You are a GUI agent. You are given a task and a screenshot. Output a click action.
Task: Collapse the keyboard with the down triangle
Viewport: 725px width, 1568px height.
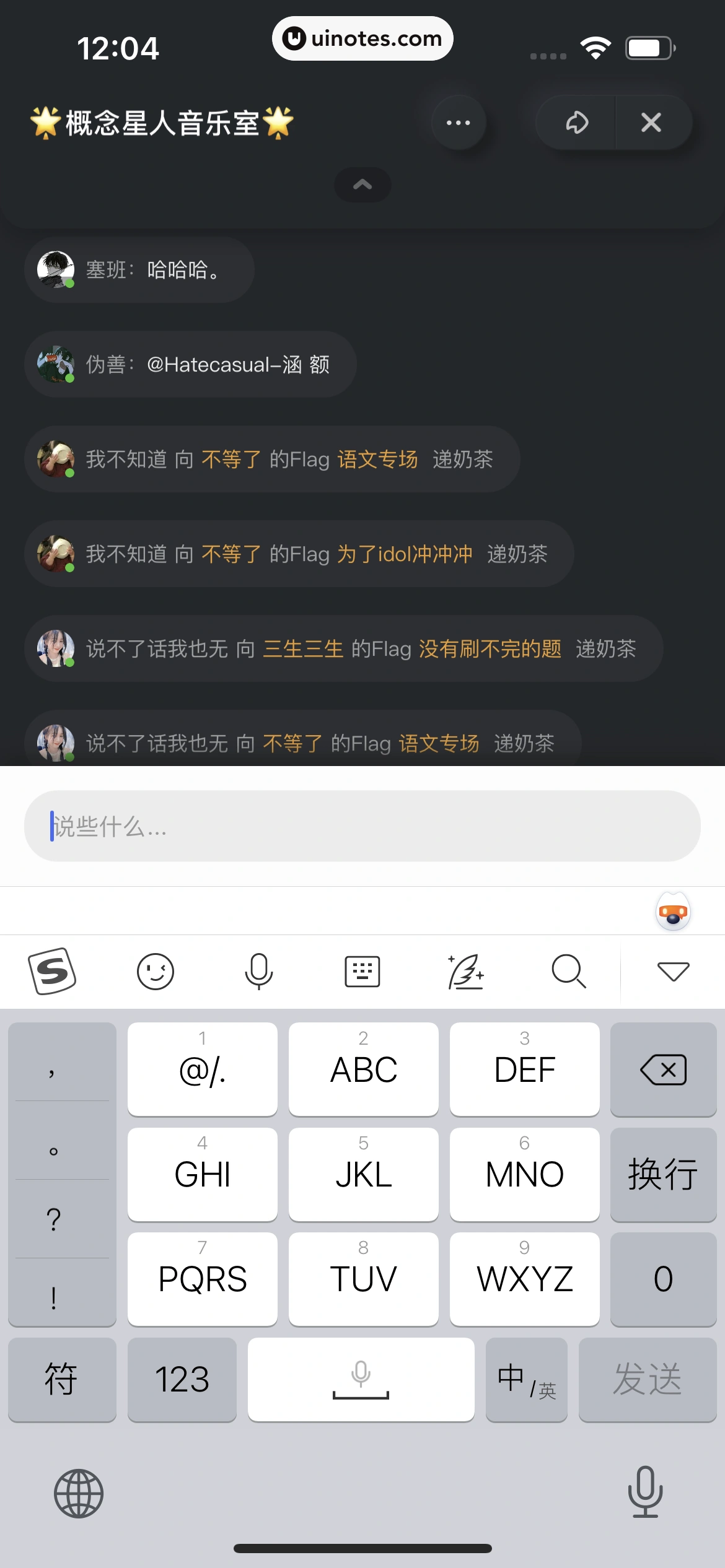[x=672, y=972]
